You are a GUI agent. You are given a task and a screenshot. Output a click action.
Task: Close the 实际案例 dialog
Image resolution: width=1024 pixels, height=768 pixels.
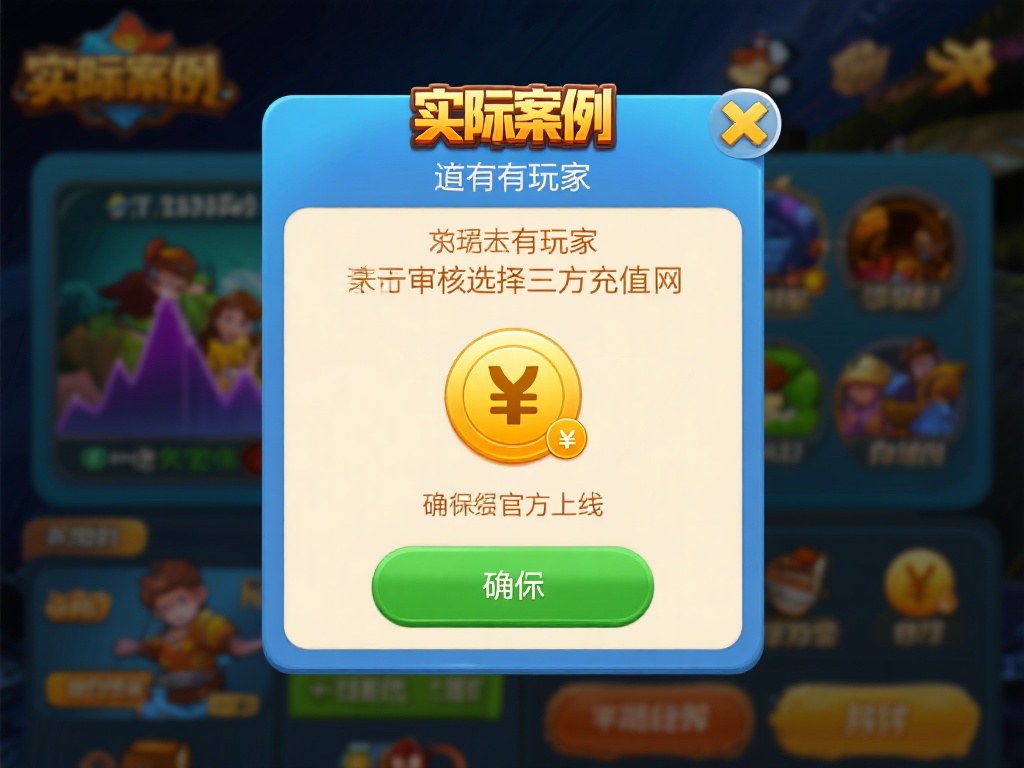744,125
